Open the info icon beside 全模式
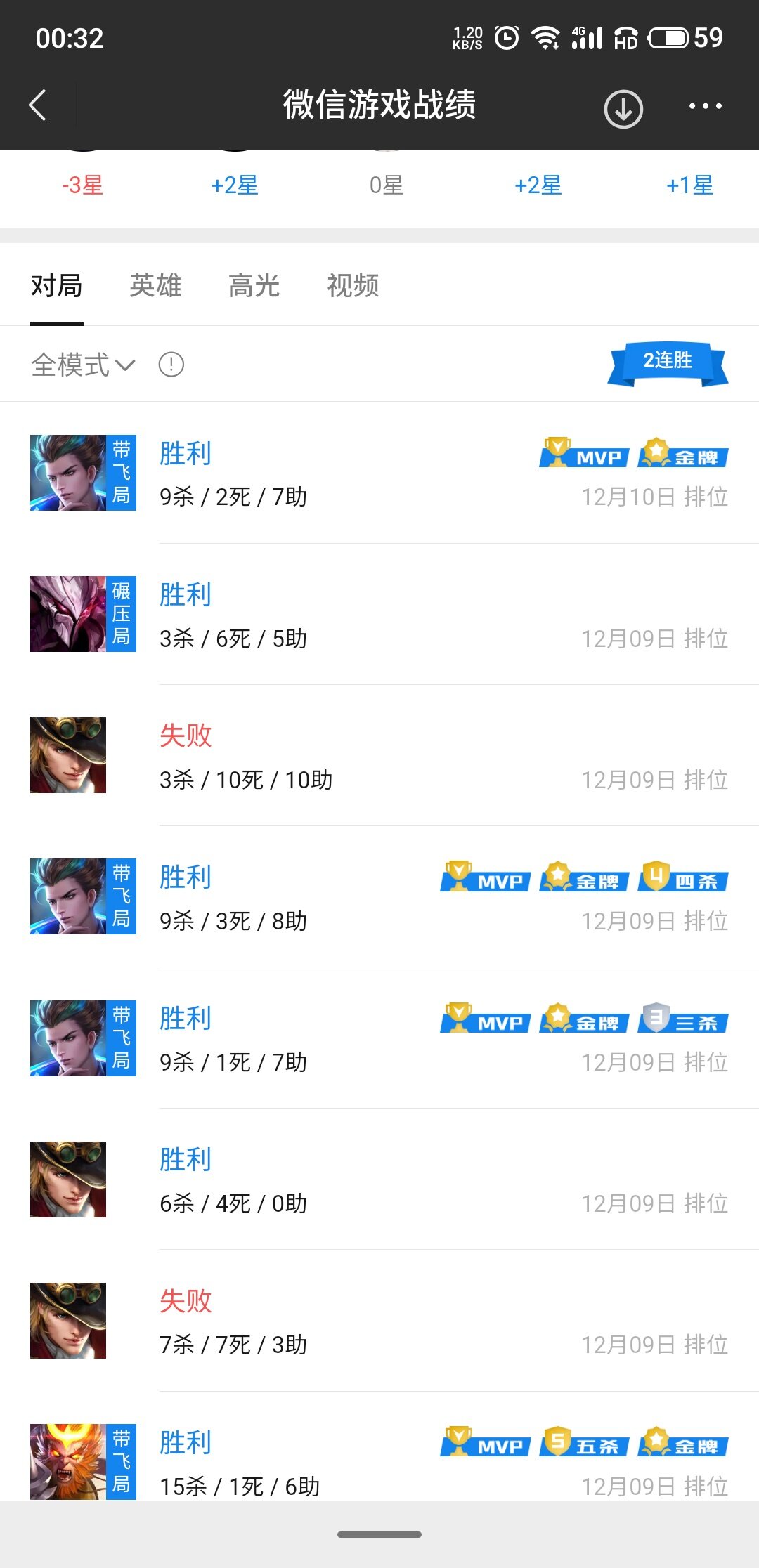This screenshot has height=1568, width=759. click(x=171, y=365)
